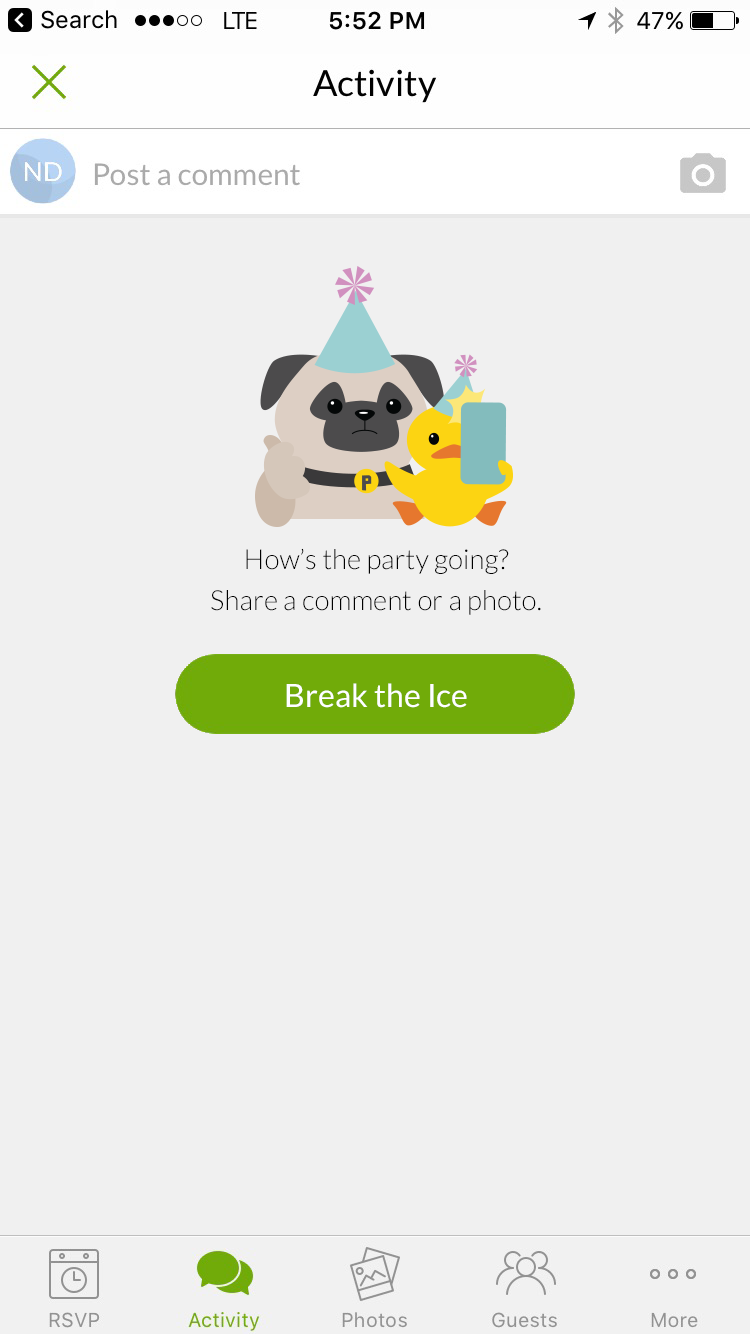Return to Search via status bar back
Screen dimensions: 750x1334
pos(62,20)
